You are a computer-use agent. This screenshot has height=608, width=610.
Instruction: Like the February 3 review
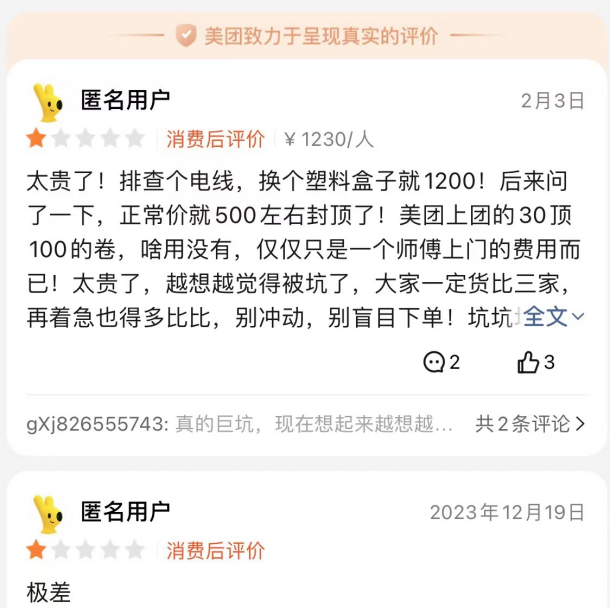[535, 362]
